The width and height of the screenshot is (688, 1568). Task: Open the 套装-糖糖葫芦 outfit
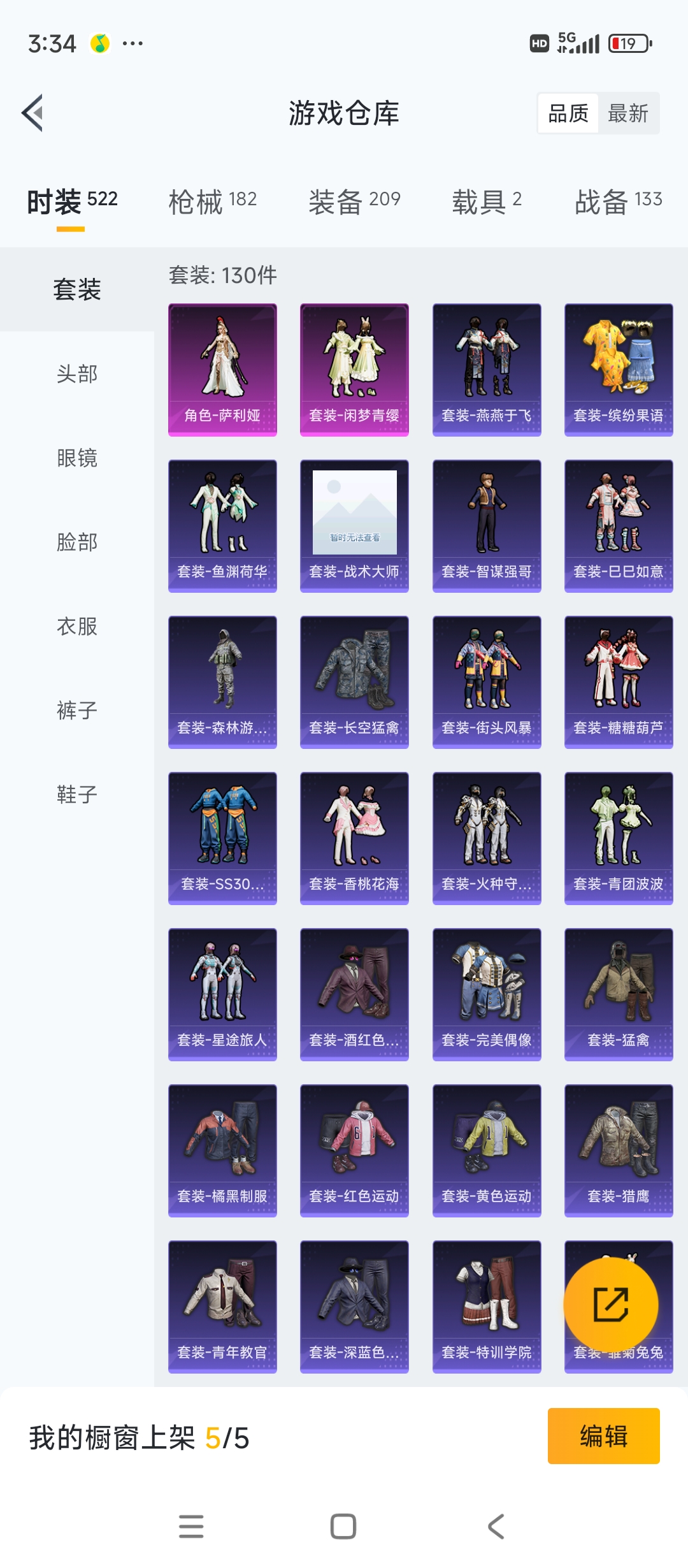619,682
